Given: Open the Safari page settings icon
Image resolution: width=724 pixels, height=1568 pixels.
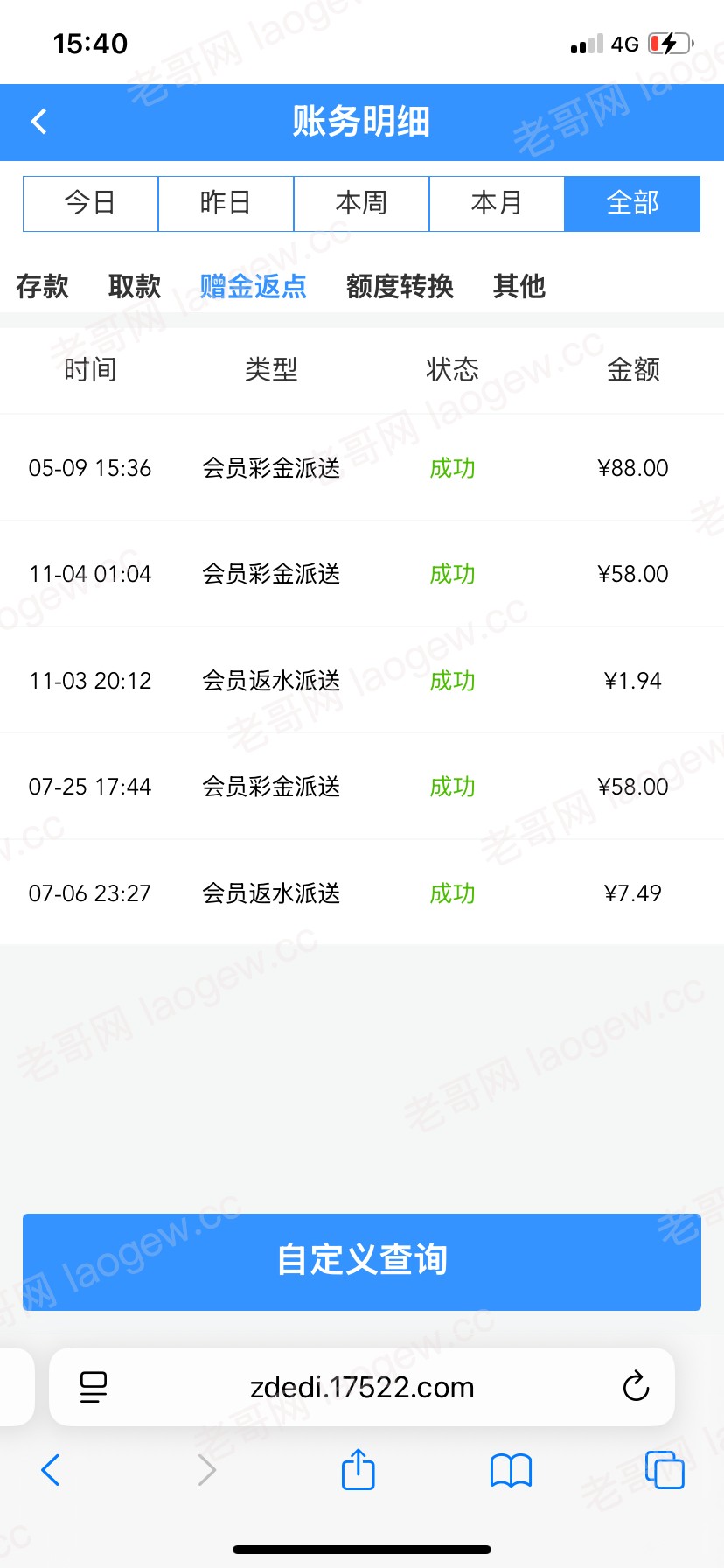Looking at the screenshot, I should click(94, 1387).
